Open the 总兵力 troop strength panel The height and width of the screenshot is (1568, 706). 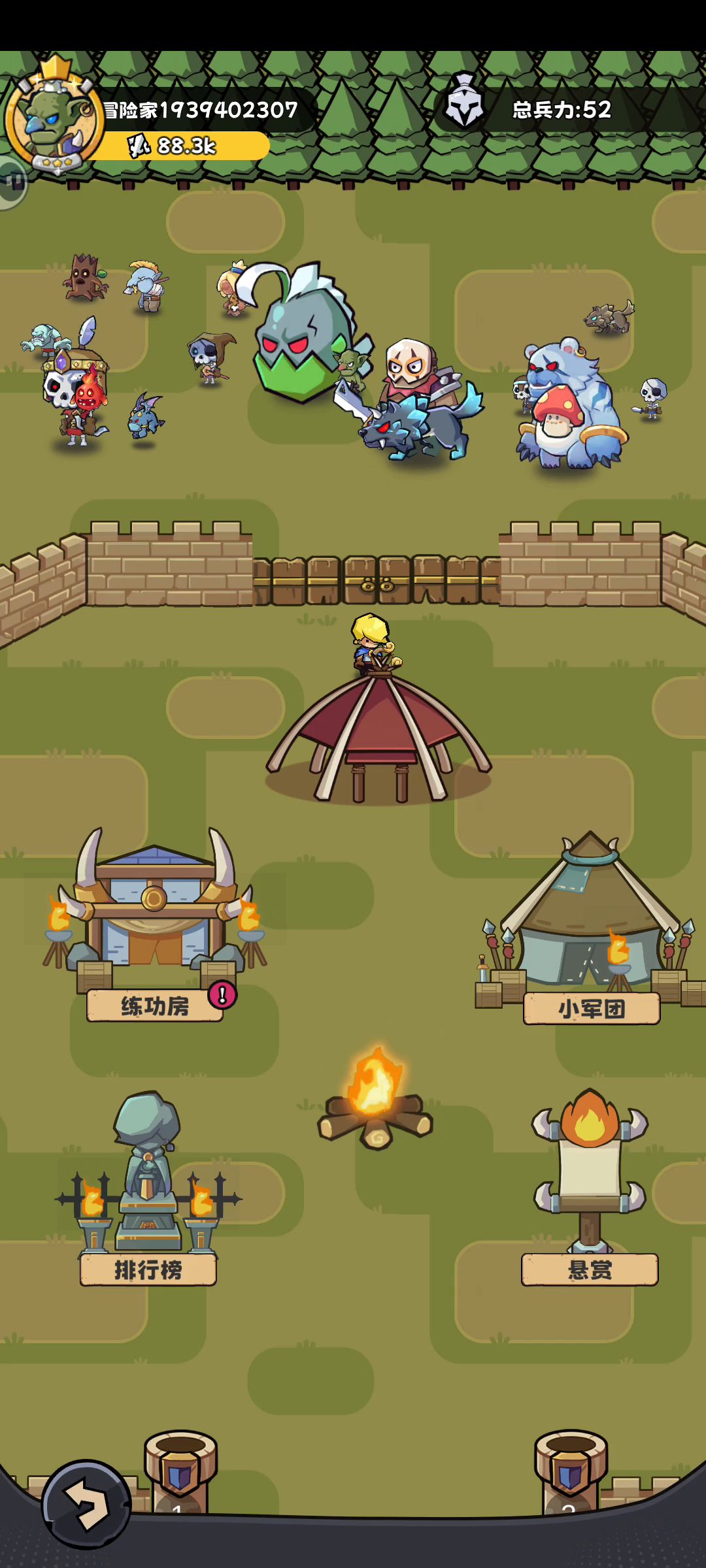point(562,110)
